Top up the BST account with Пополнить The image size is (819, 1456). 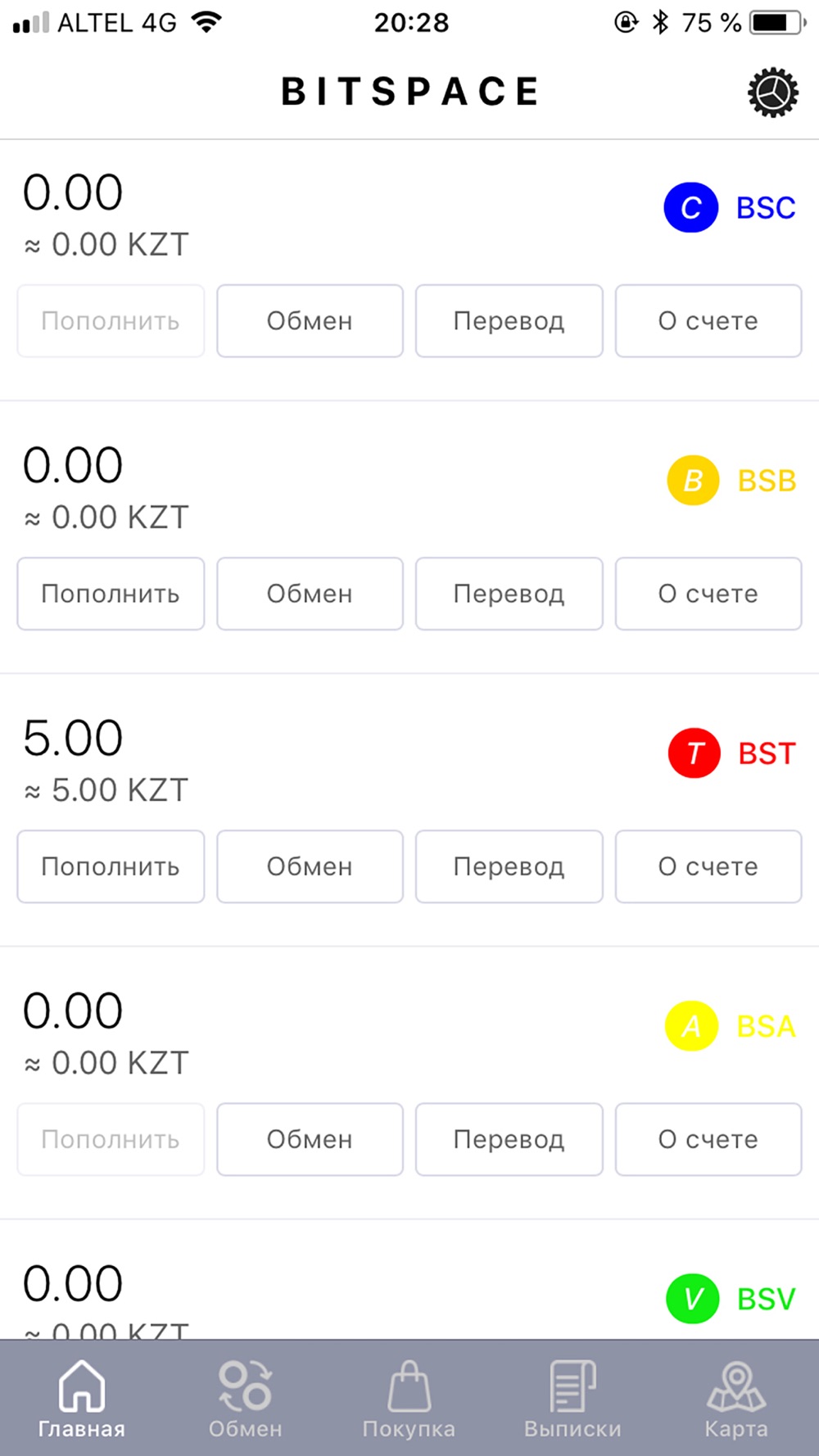click(x=111, y=866)
